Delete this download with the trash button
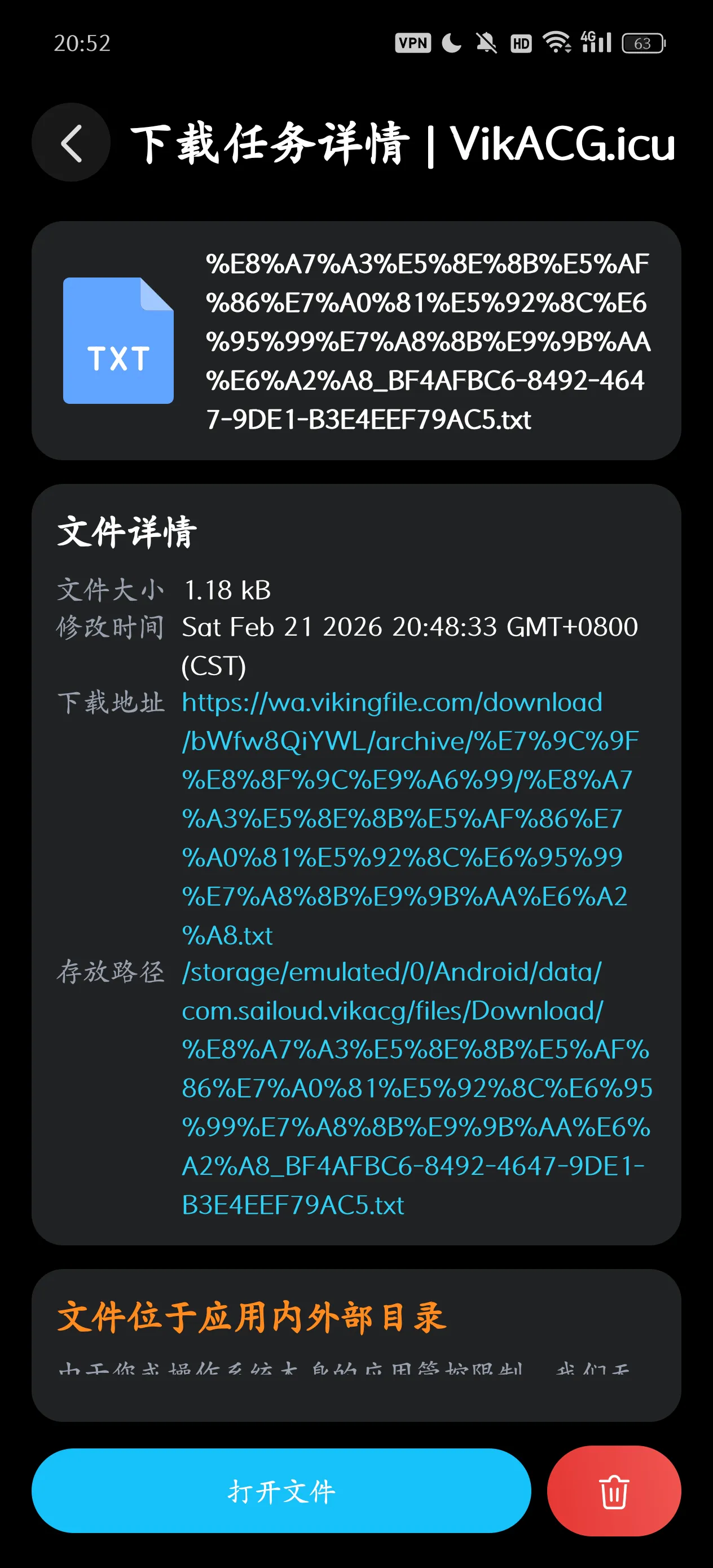713x1568 pixels. [614, 1492]
